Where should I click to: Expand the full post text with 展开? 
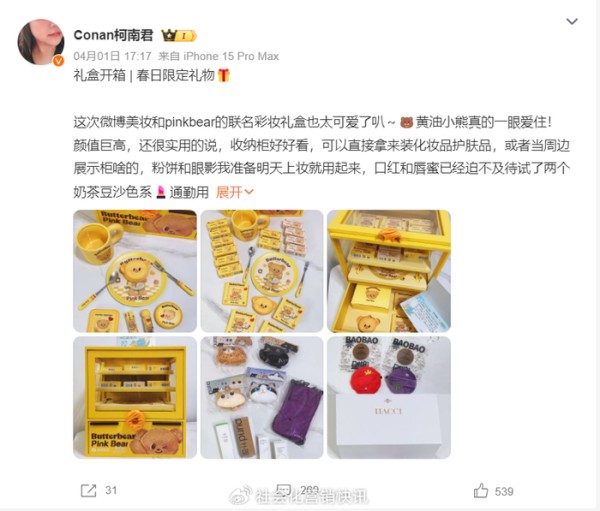click(234, 191)
